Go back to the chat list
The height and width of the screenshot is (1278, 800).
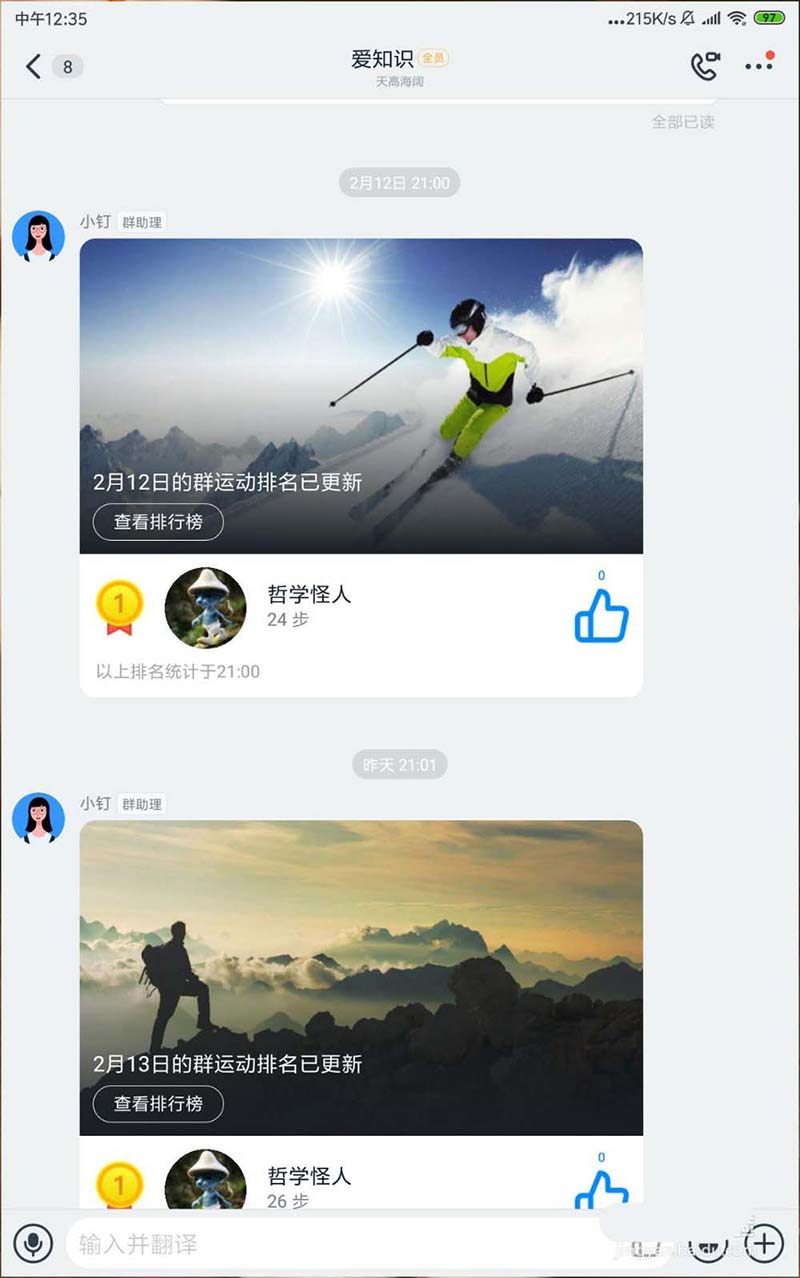34,67
